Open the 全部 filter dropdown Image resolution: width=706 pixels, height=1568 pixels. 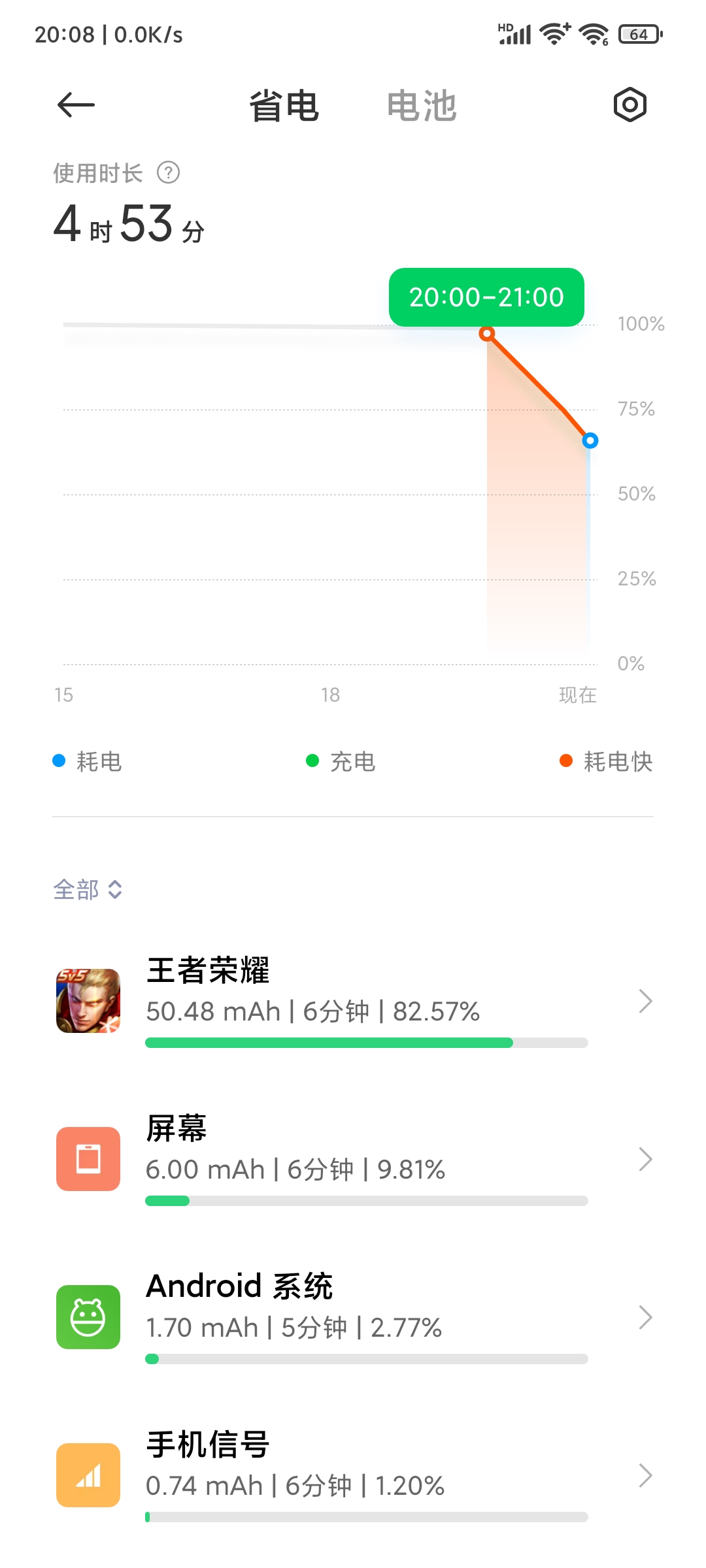pos(88,889)
